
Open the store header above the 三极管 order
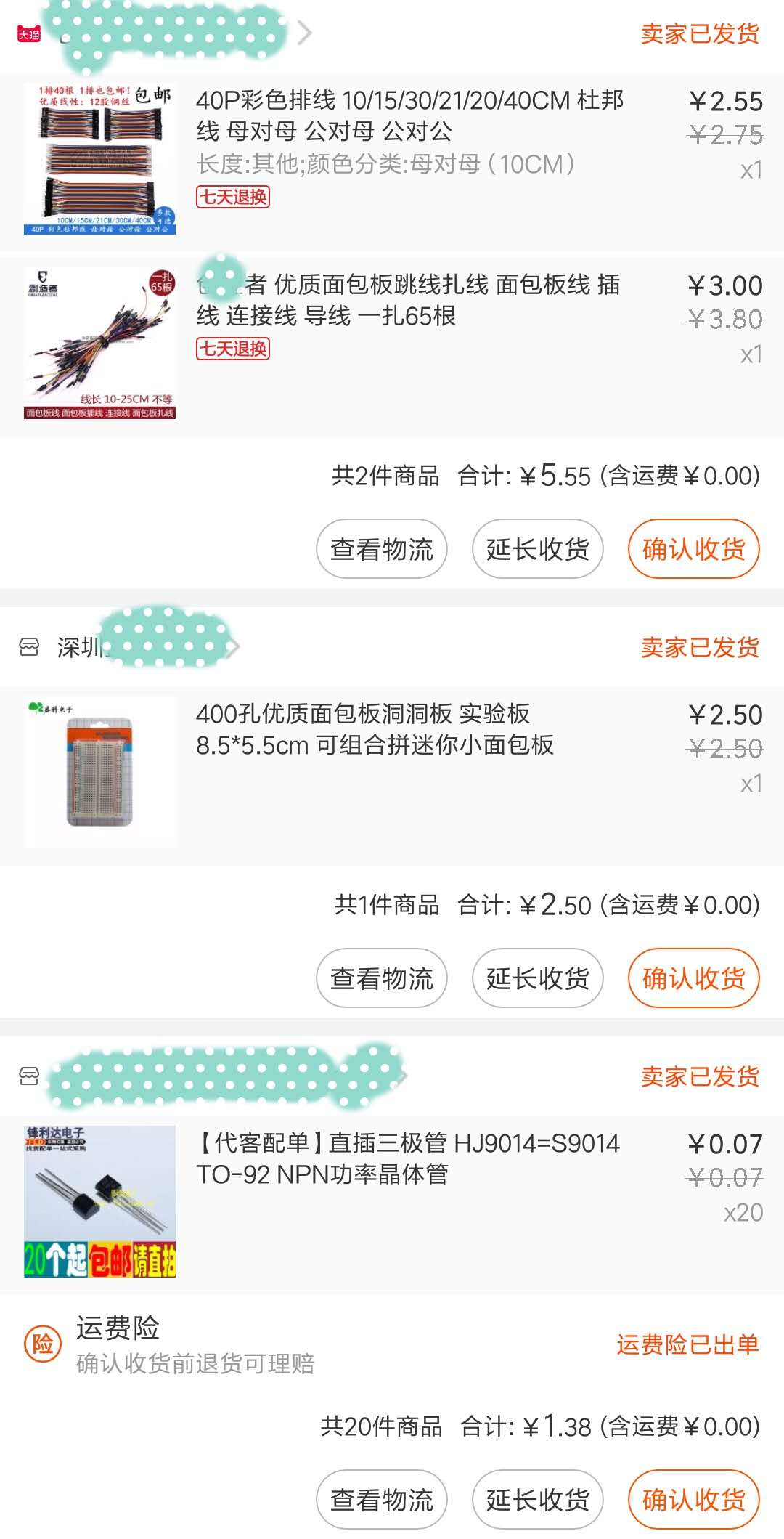point(218,1076)
